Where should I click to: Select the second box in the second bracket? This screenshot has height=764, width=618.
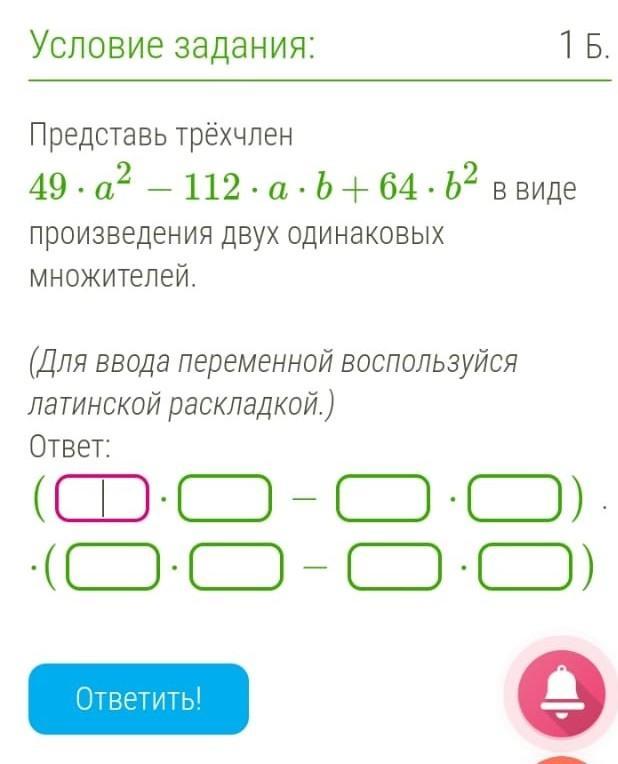(235, 568)
